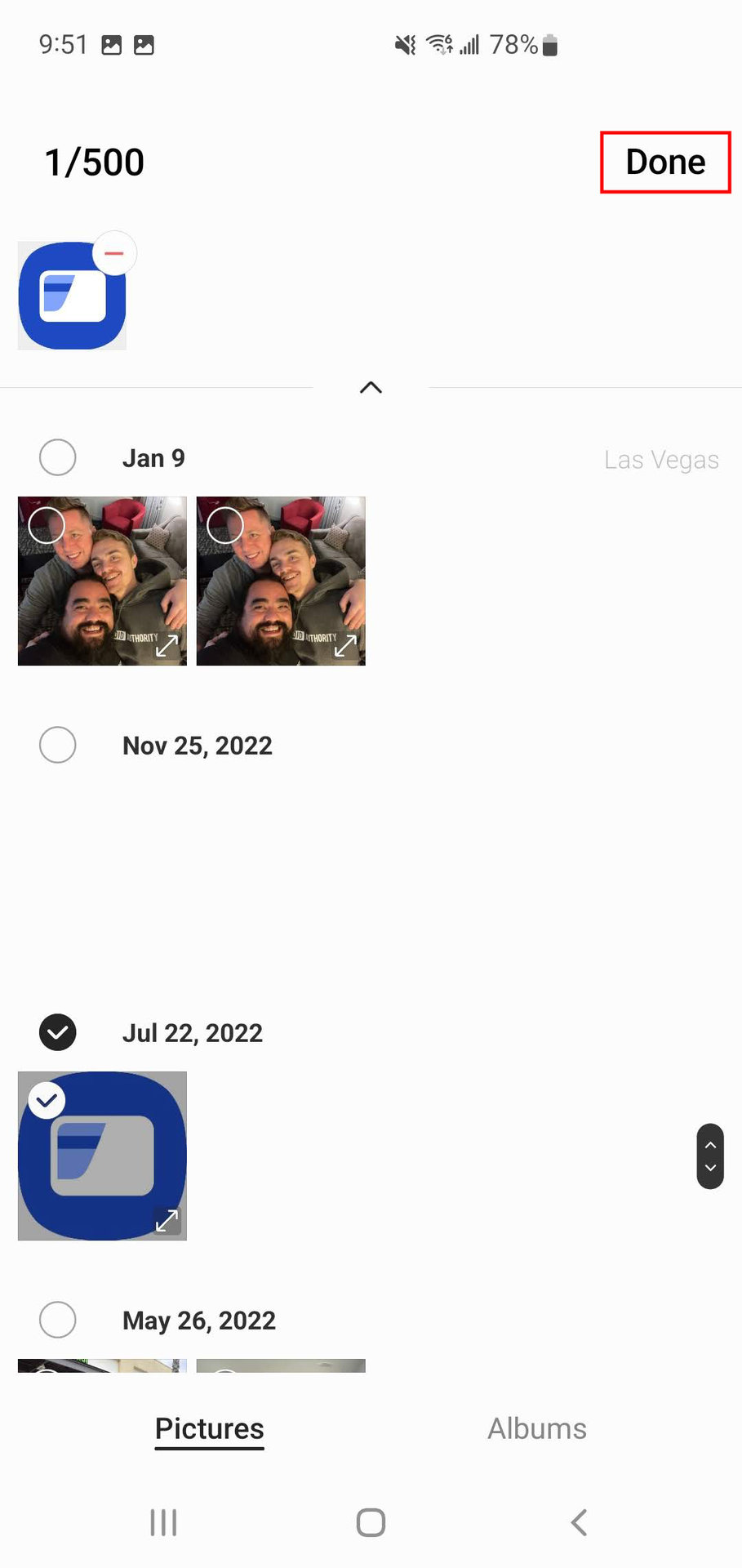This screenshot has width=742, height=1568.
Task: Go back using the navigation bar
Action: (579, 1522)
